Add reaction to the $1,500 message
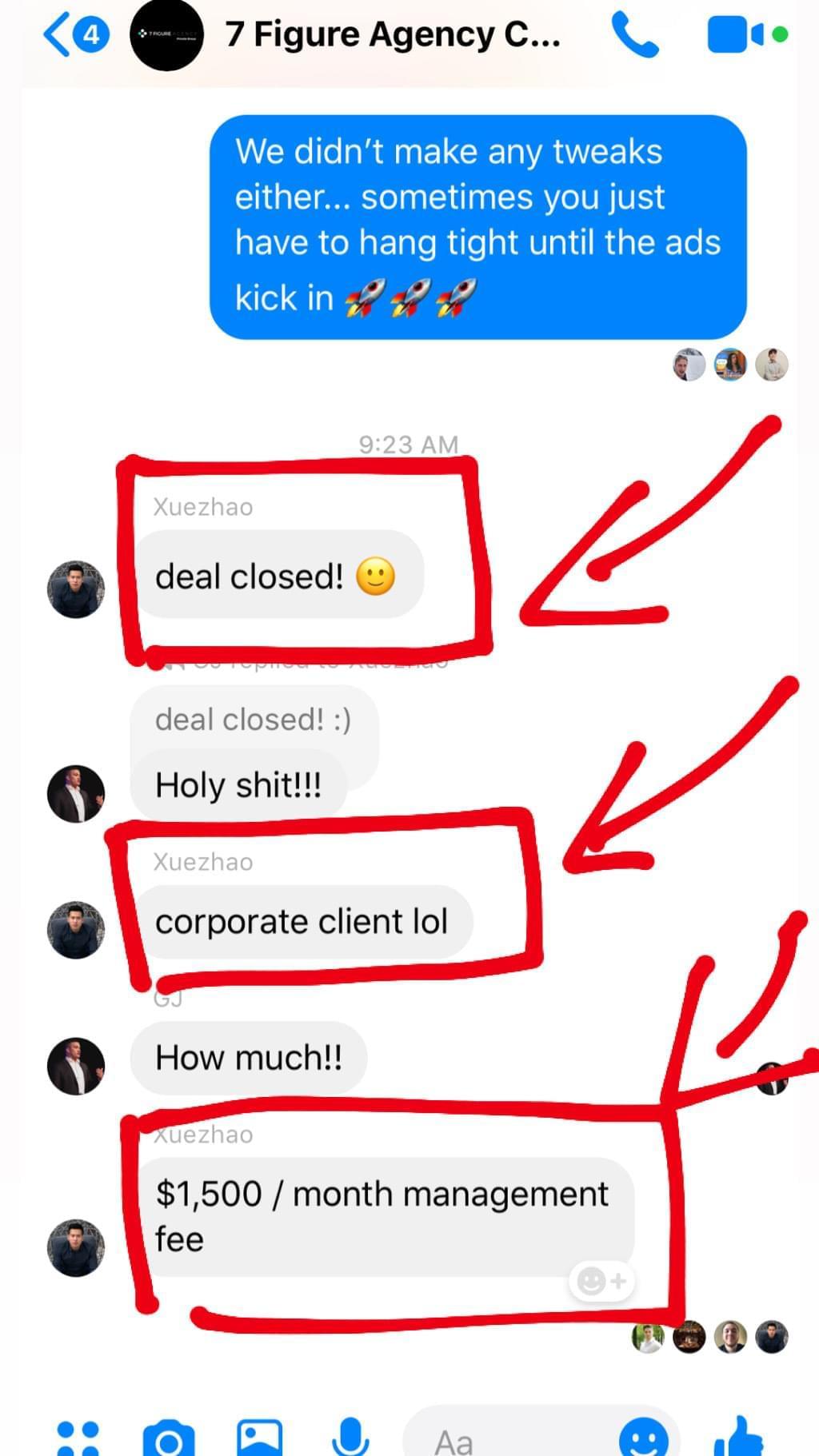This screenshot has height=1456, width=819. click(601, 1282)
